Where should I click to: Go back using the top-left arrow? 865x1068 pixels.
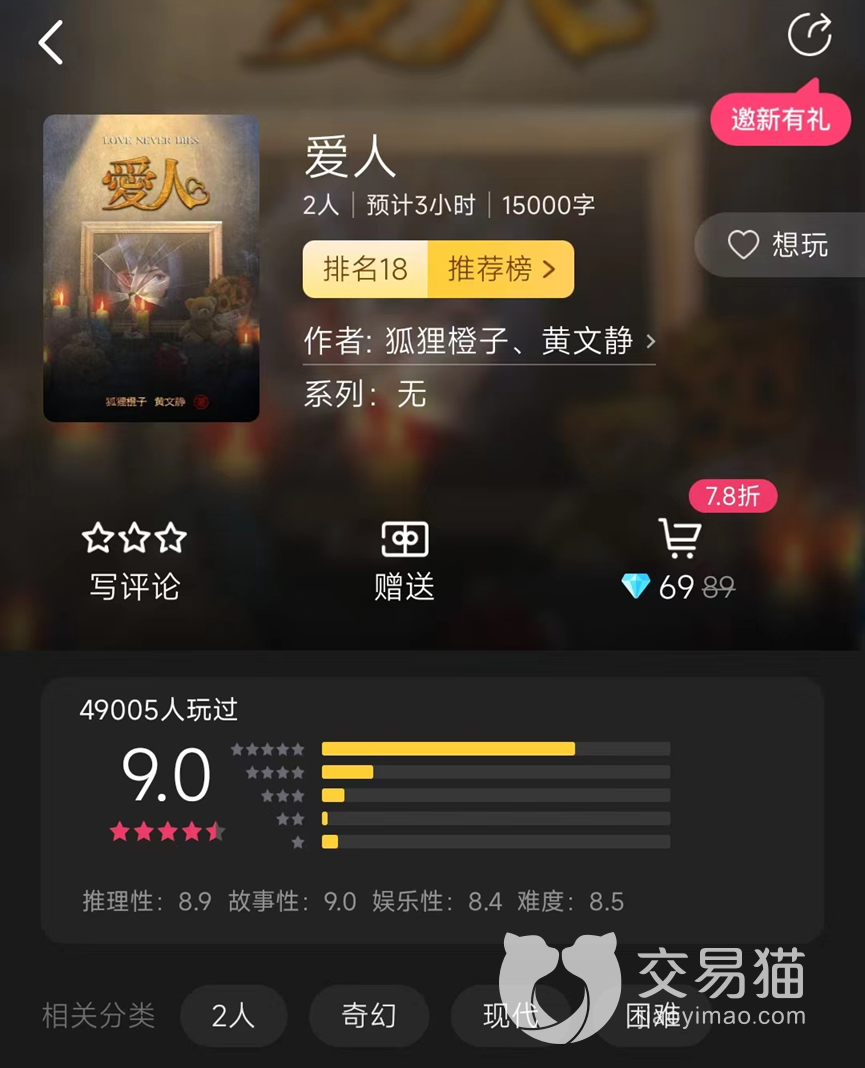[x=50, y=43]
